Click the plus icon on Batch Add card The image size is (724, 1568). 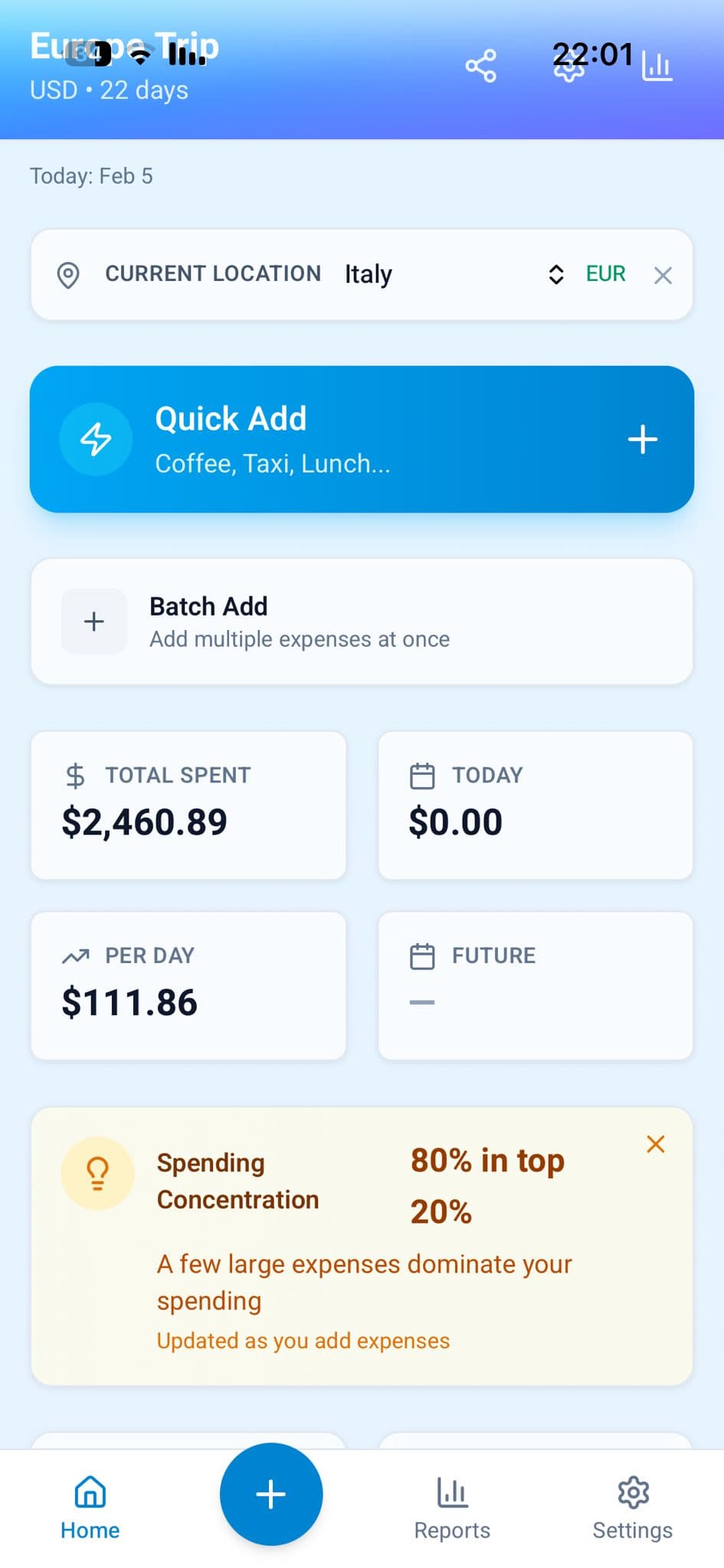pyautogui.click(x=93, y=621)
